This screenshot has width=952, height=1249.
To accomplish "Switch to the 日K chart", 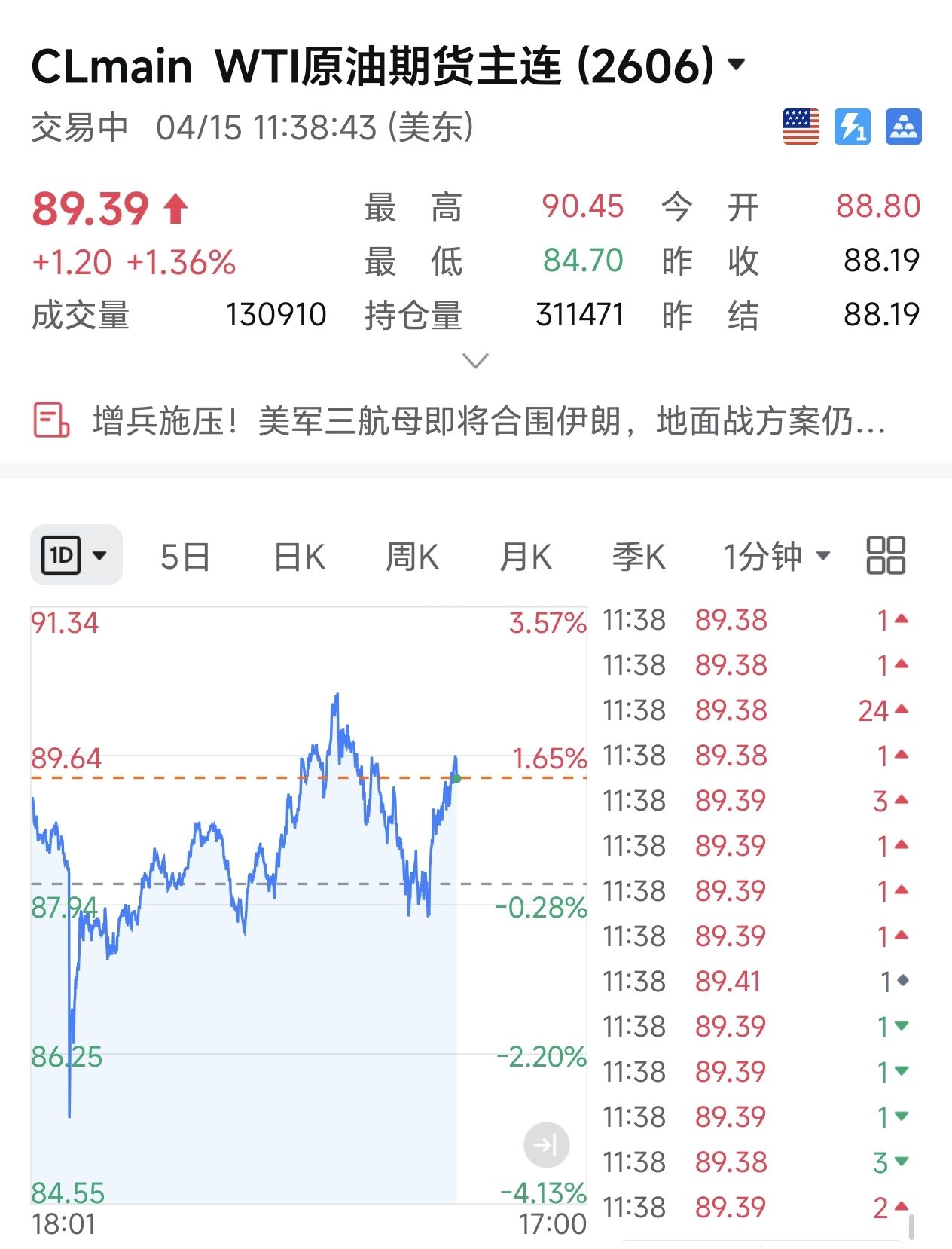I will 299,557.
